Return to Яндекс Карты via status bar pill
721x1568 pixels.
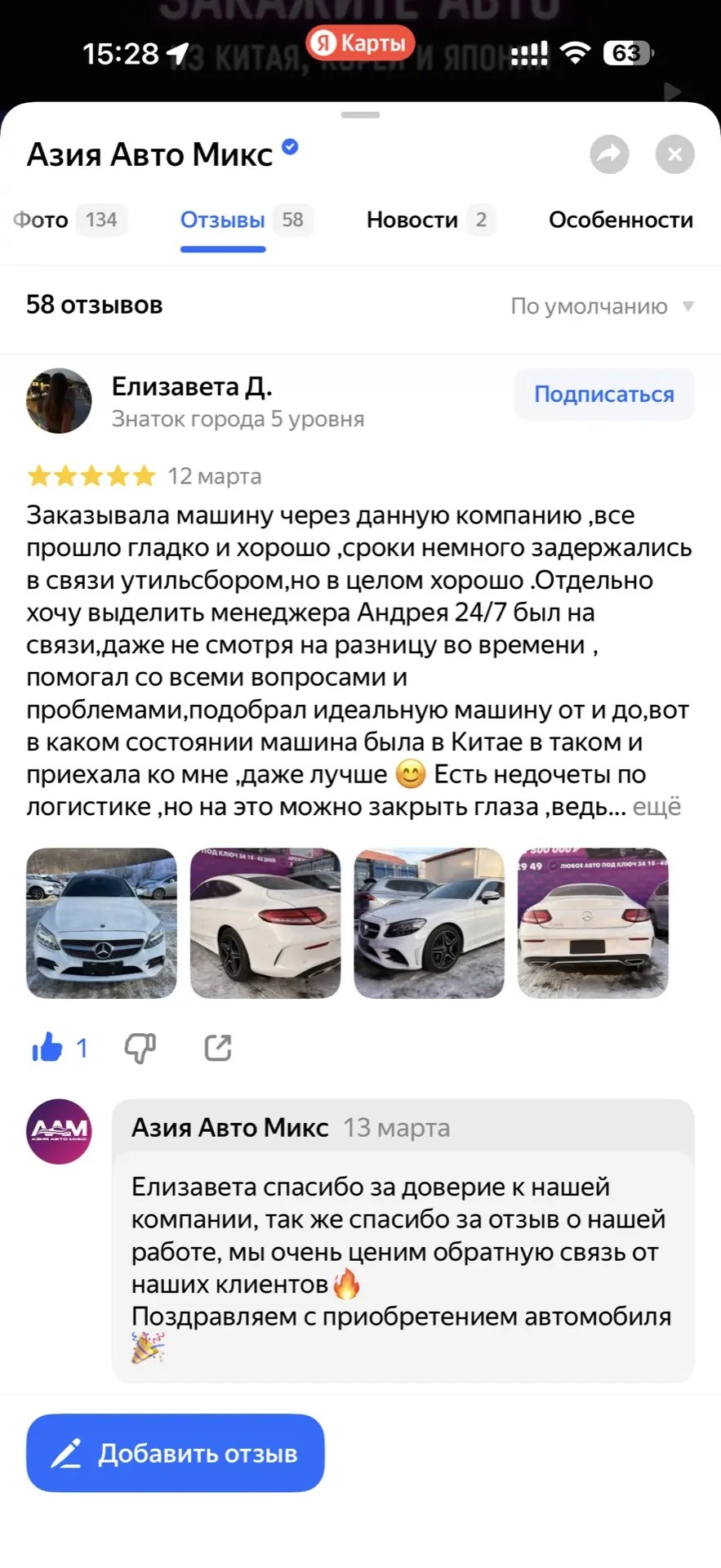tap(360, 42)
